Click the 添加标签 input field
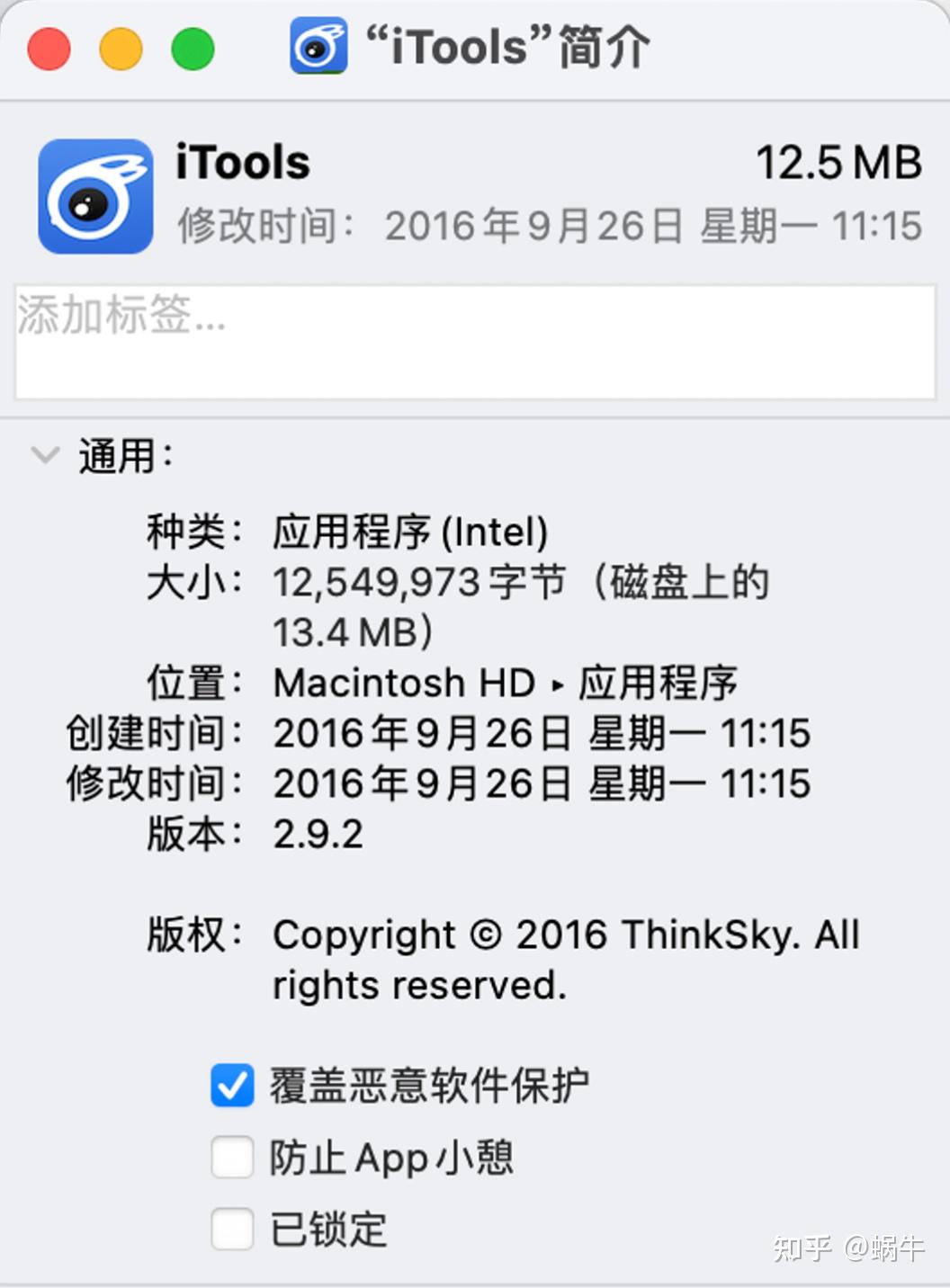This screenshot has height=1288, width=950. (475, 340)
